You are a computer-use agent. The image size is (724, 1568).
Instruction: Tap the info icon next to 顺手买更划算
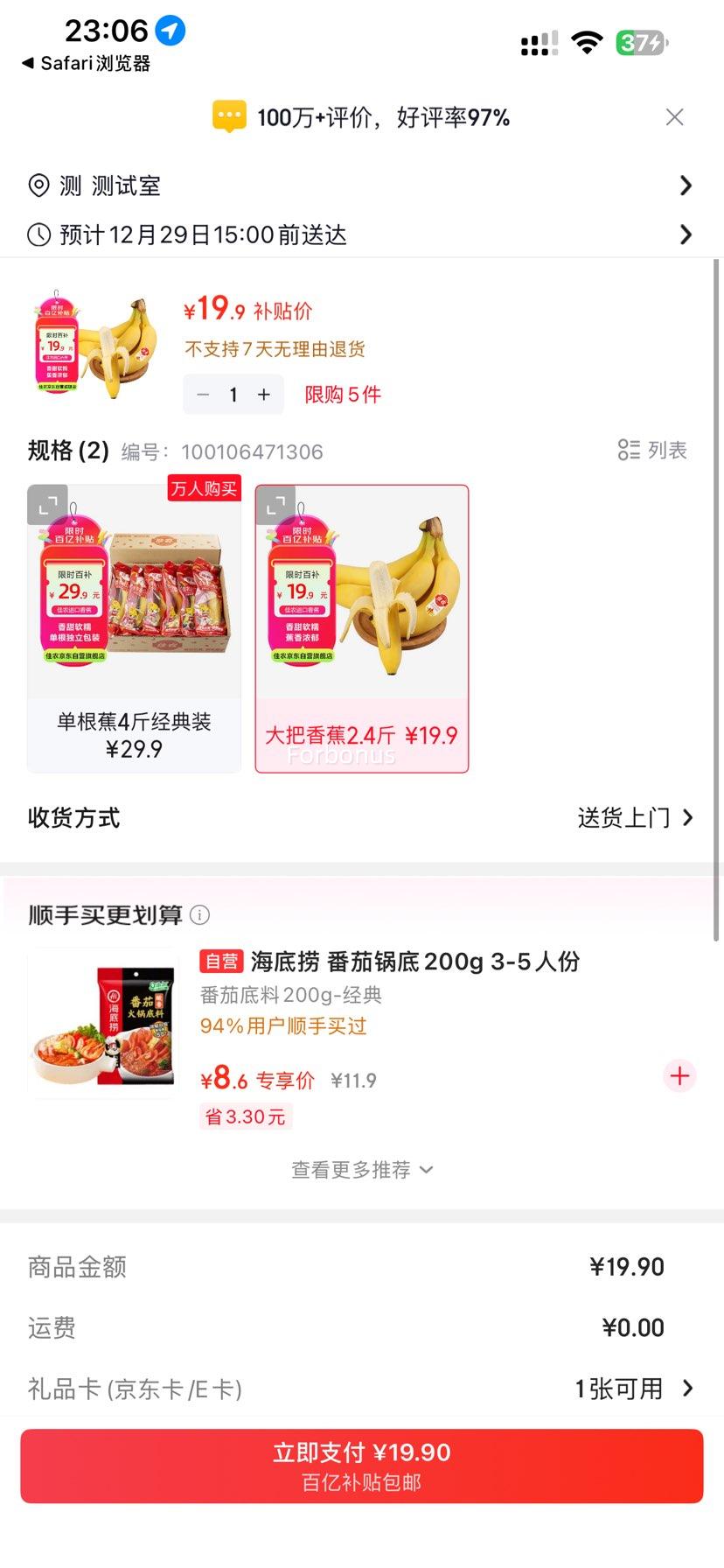[x=199, y=915]
